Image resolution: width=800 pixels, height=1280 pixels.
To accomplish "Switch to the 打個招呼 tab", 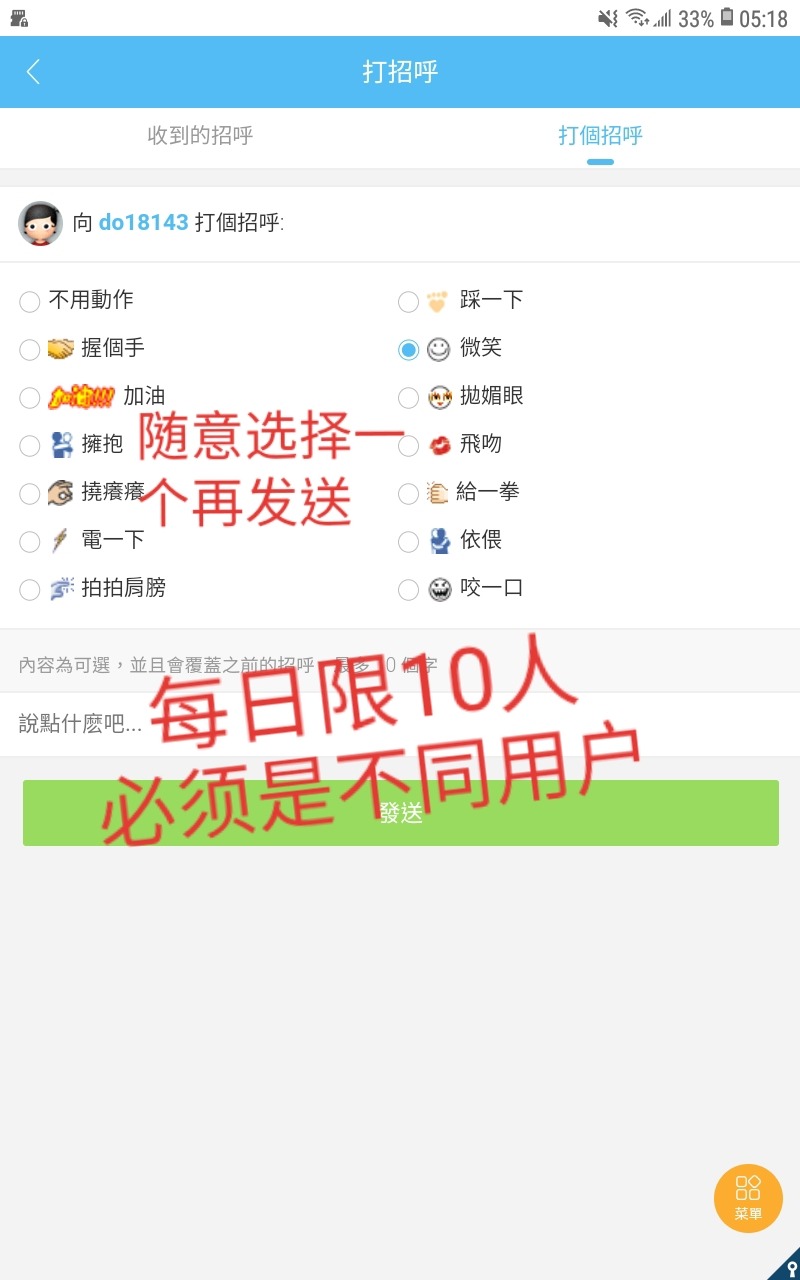I will 600,136.
